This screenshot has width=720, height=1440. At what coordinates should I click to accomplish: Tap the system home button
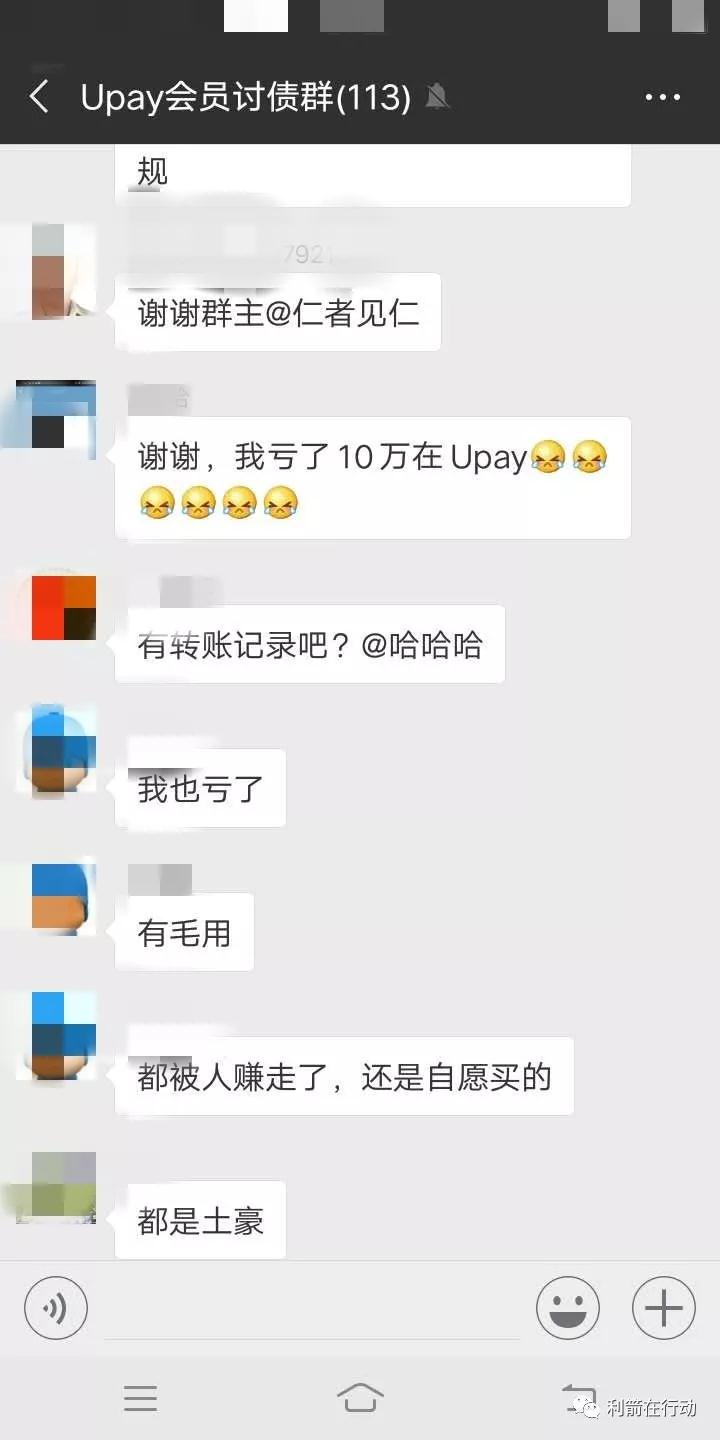(x=360, y=1398)
